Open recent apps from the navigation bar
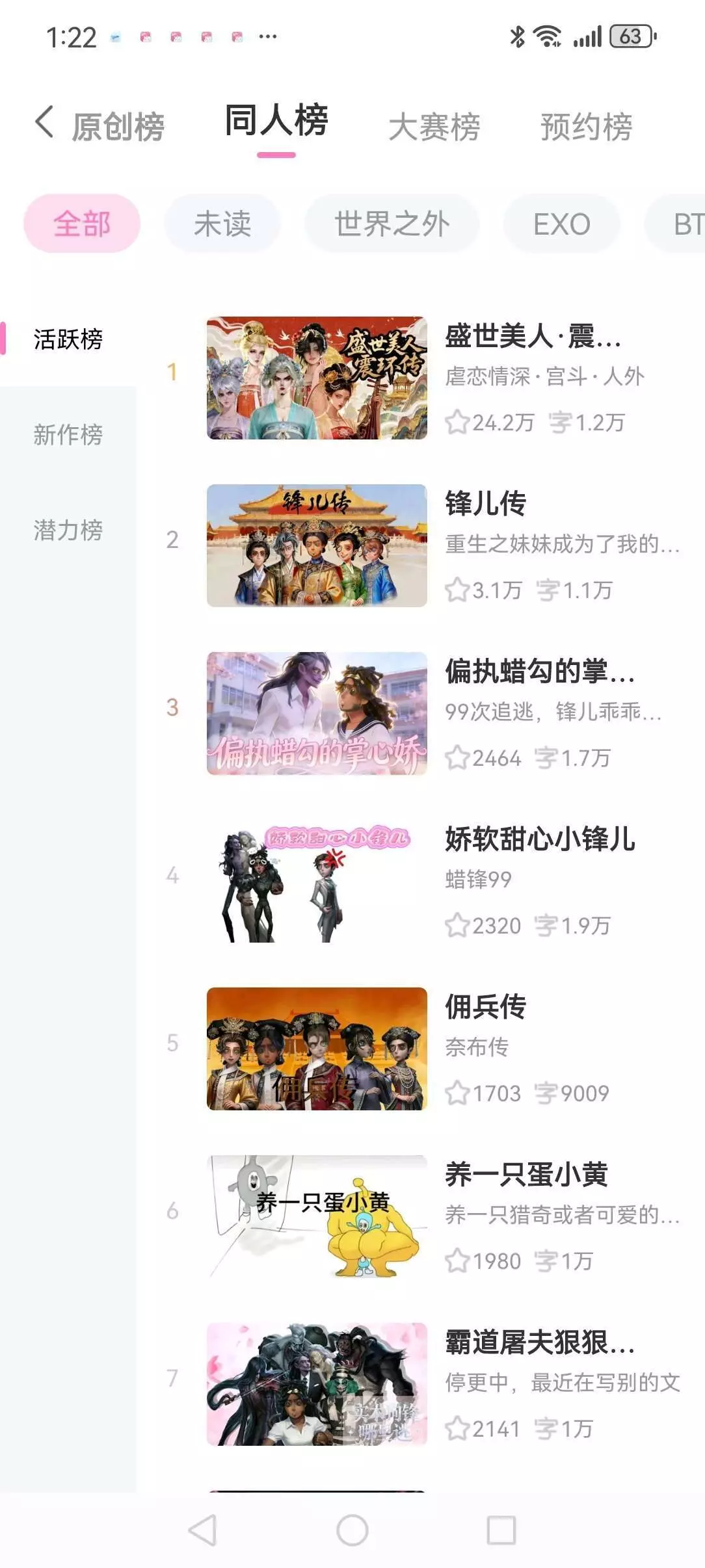The width and height of the screenshot is (705, 1568). click(501, 1530)
